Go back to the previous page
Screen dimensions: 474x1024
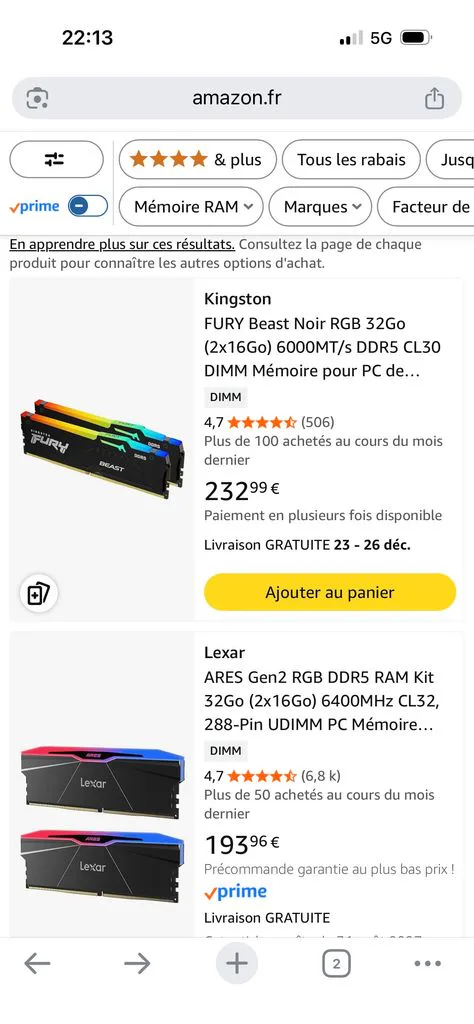coord(37,963)
